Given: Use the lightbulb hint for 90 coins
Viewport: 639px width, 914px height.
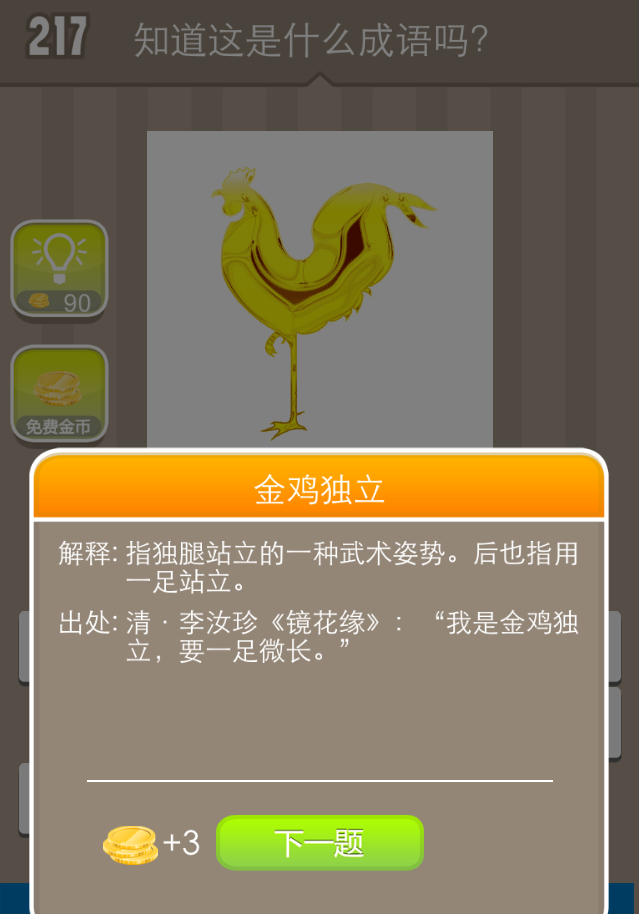Looking at the screenshot, I should point(59,268).
